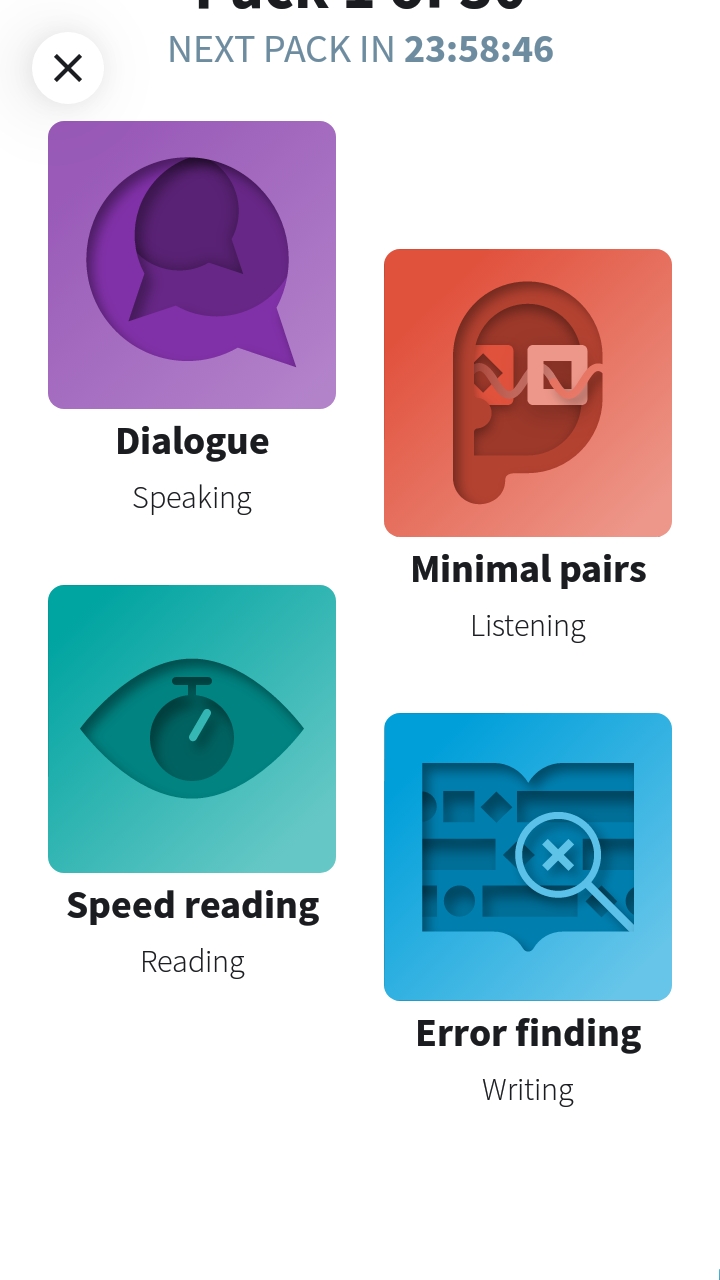
Task: Click the magnifying glass on Error finding tile
Action: pyautogui.click(x=560, y=855)
